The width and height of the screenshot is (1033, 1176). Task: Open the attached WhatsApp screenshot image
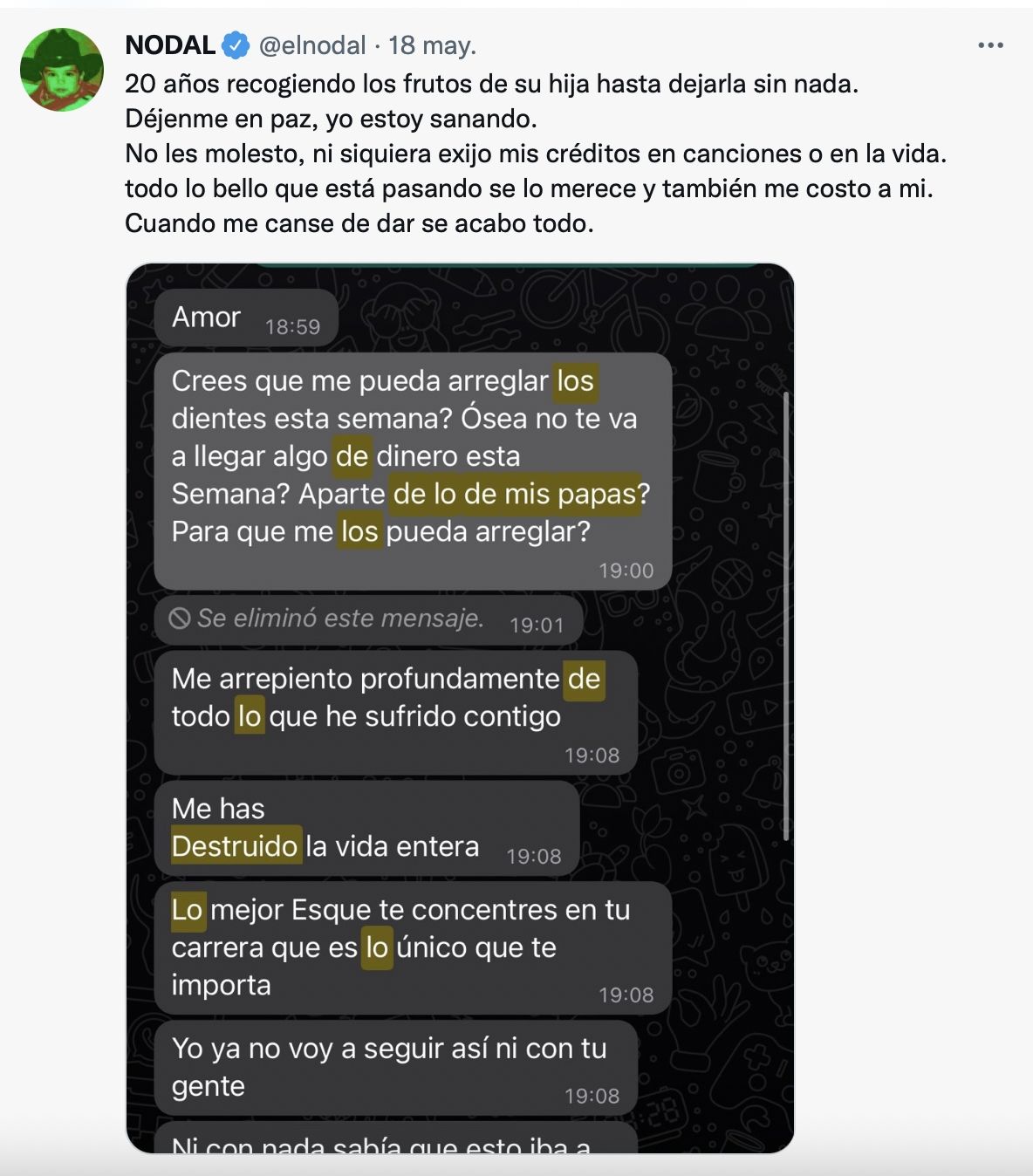(x=460, y=707)
